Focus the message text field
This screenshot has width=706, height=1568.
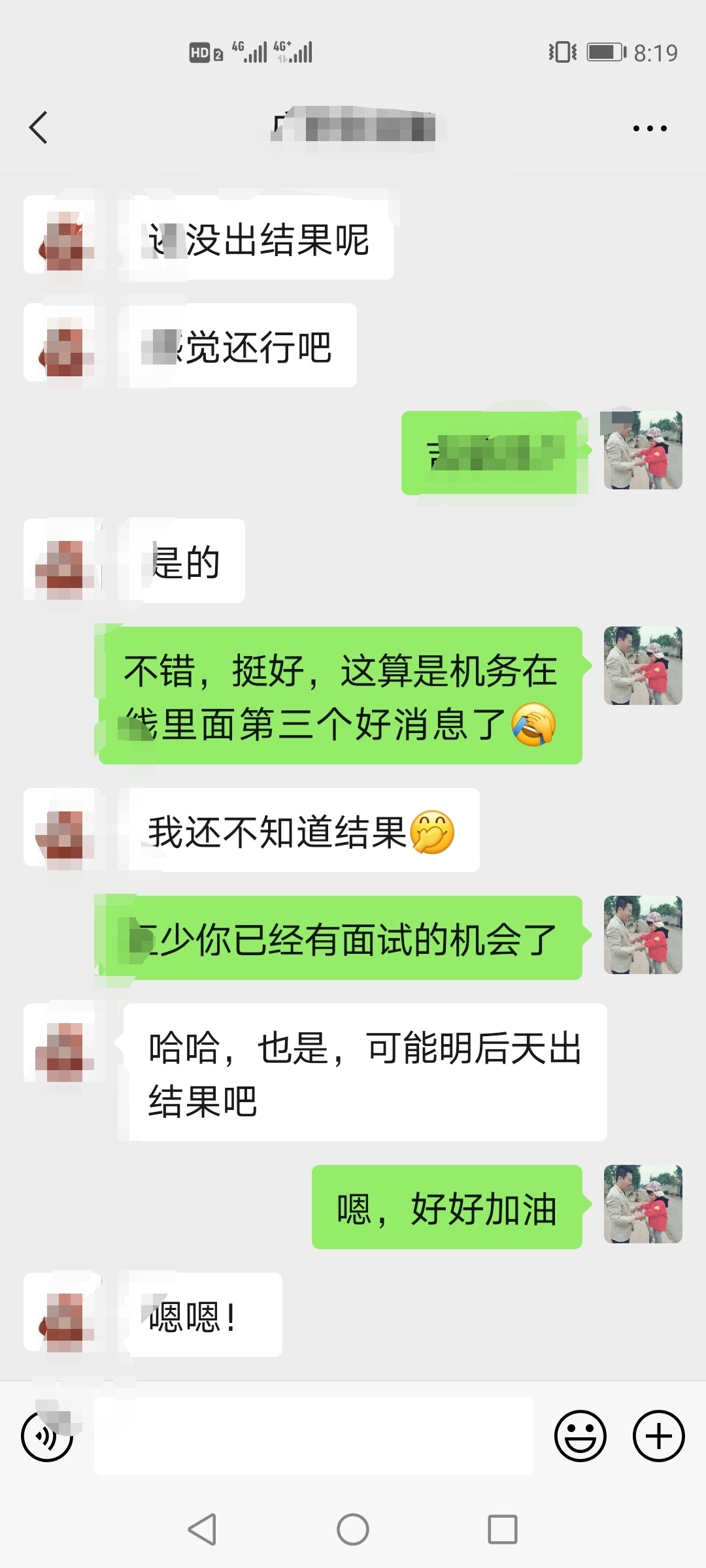pos(314,1436)
